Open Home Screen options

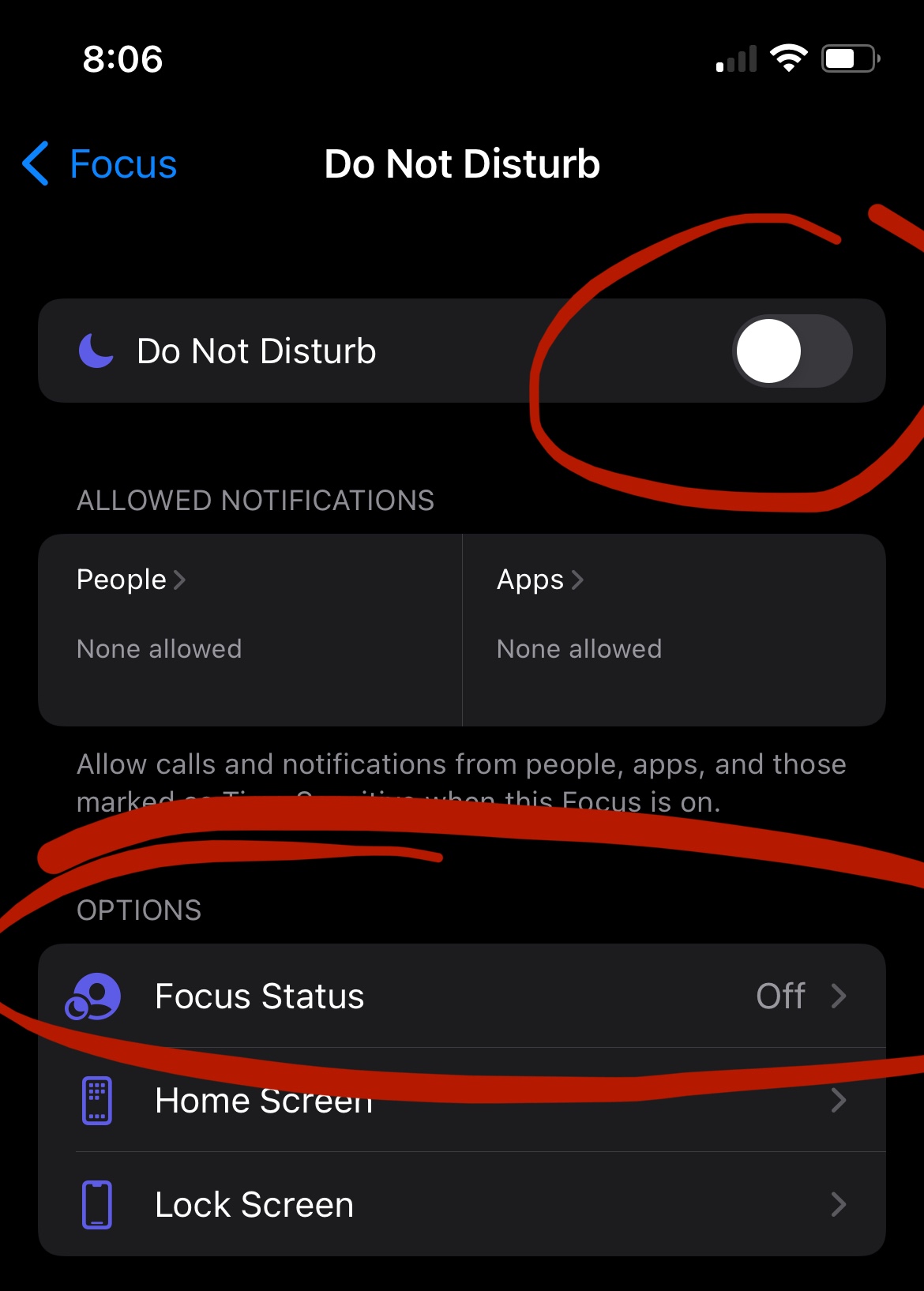(x=461, y=1100)
